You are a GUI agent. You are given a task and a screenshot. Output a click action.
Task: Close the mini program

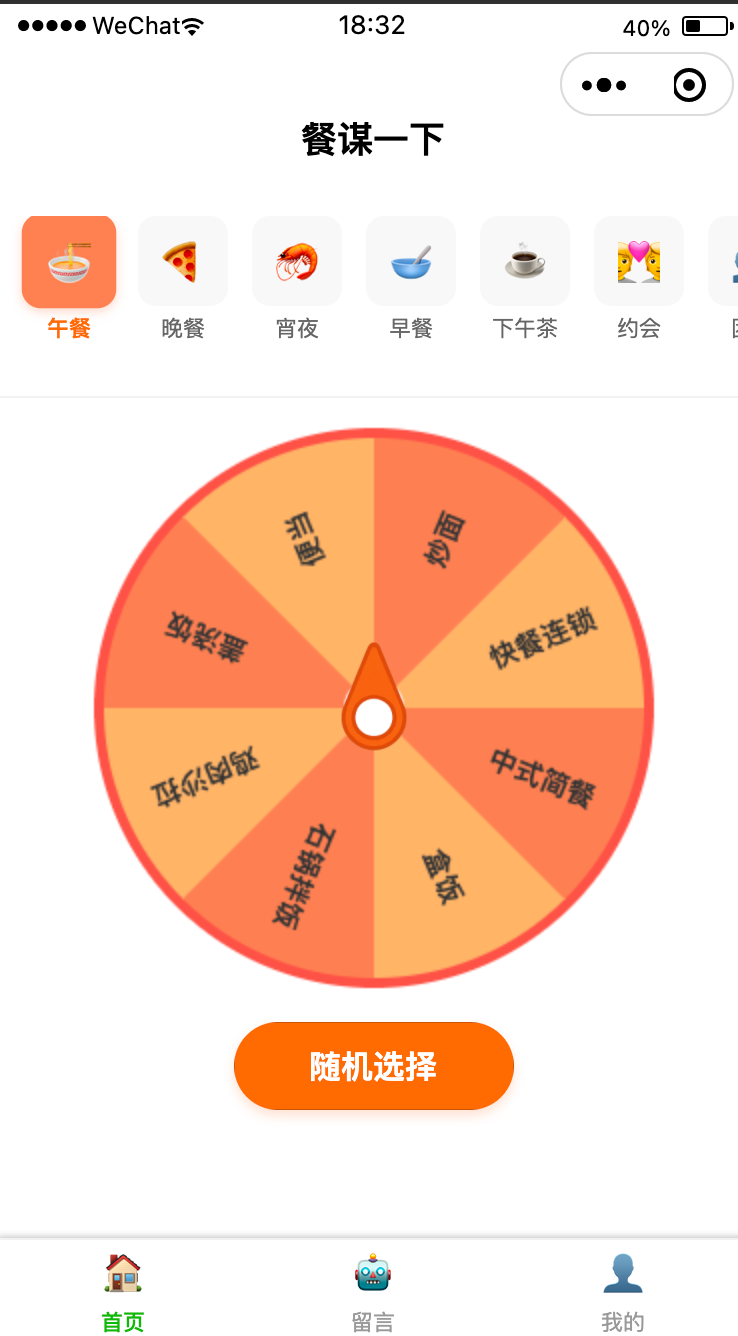(689, 85)
